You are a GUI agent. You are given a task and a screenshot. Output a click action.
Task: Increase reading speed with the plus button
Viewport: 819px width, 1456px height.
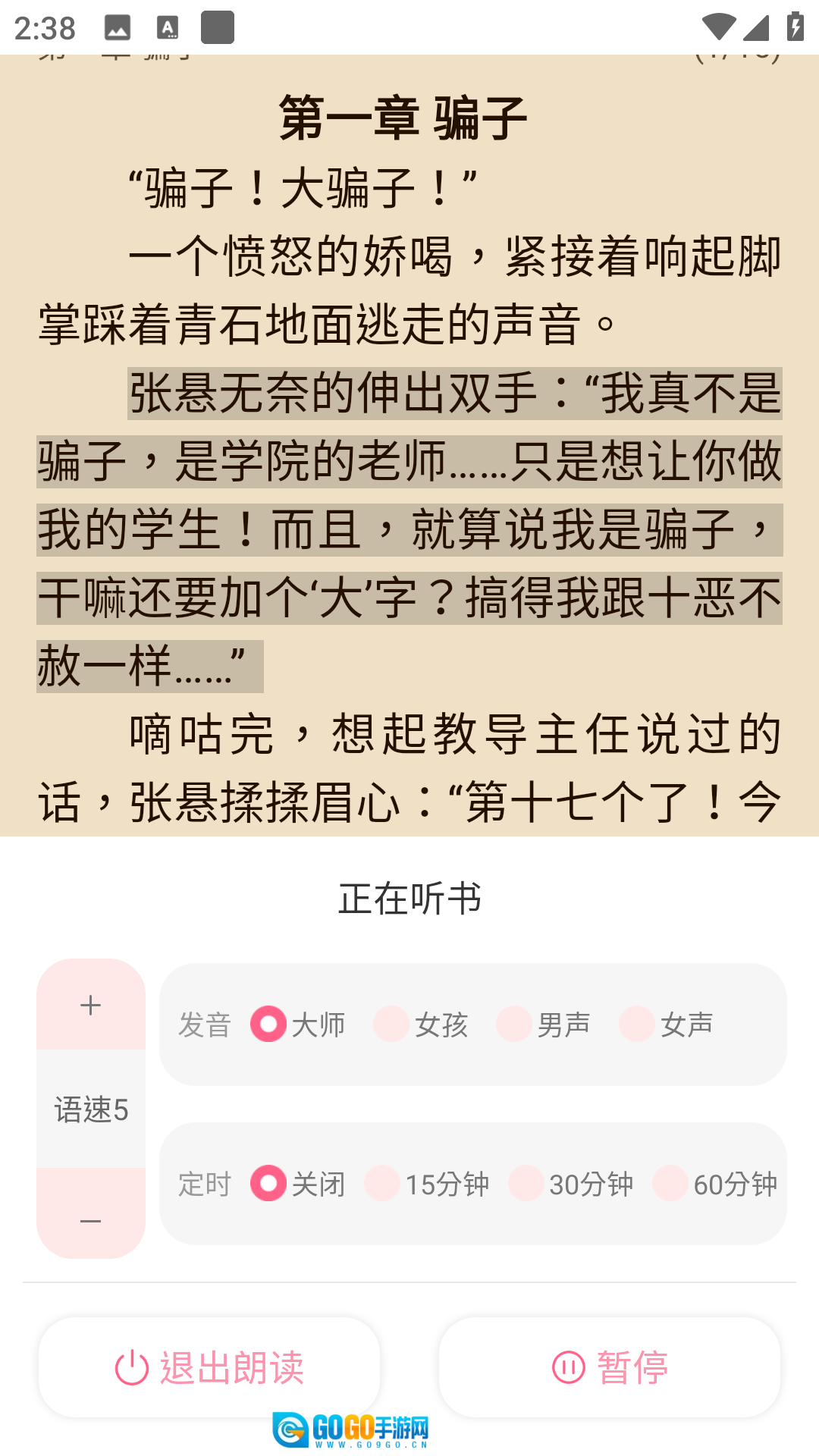pos(91,1005)
